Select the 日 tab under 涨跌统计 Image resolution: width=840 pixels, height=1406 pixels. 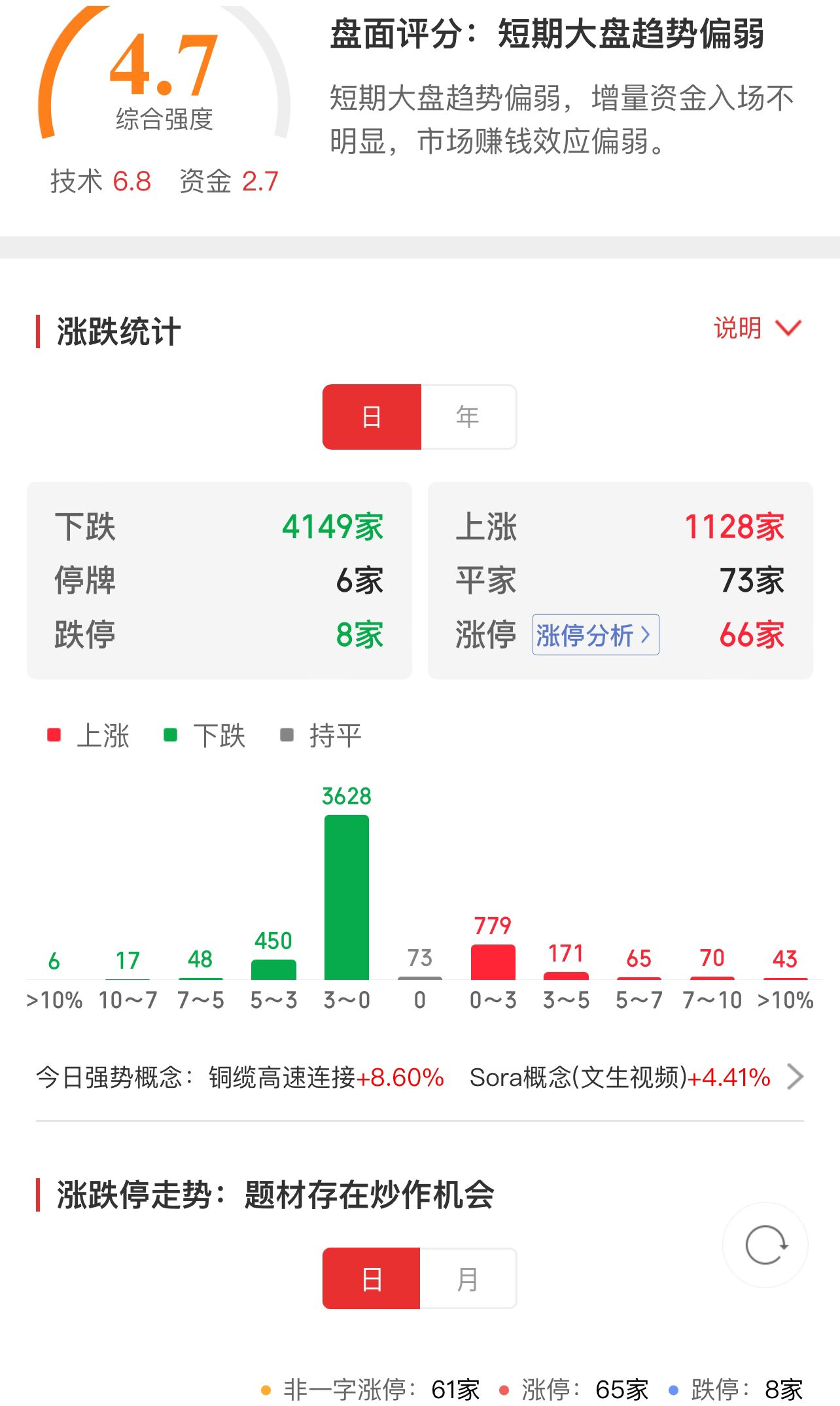[x=372, y=417]
